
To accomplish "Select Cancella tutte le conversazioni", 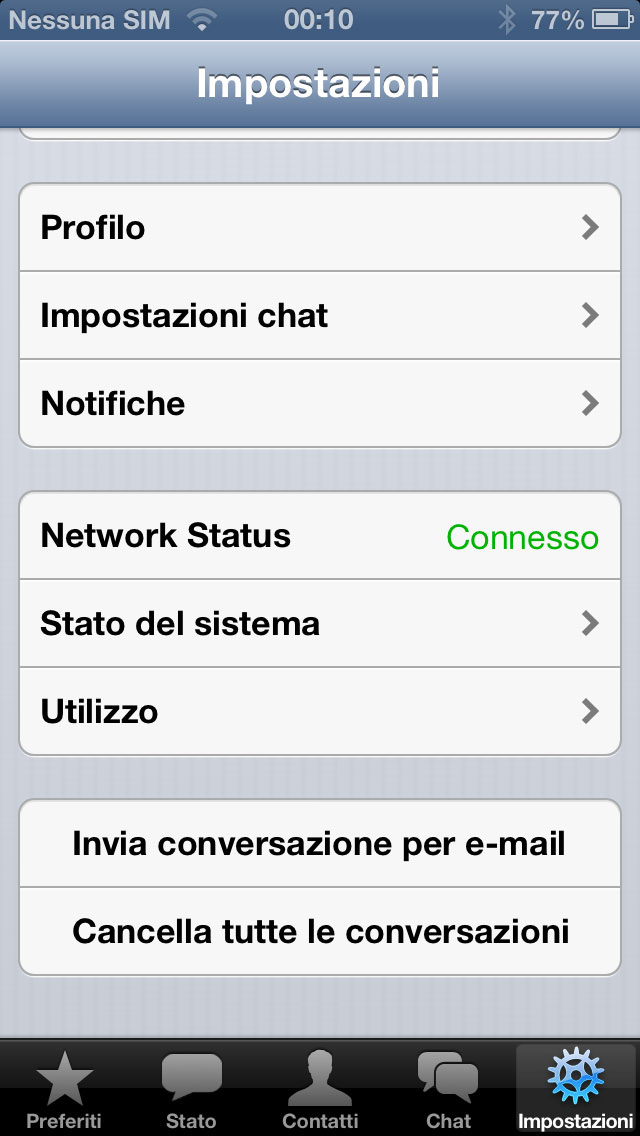I will (x=320, y=932).
